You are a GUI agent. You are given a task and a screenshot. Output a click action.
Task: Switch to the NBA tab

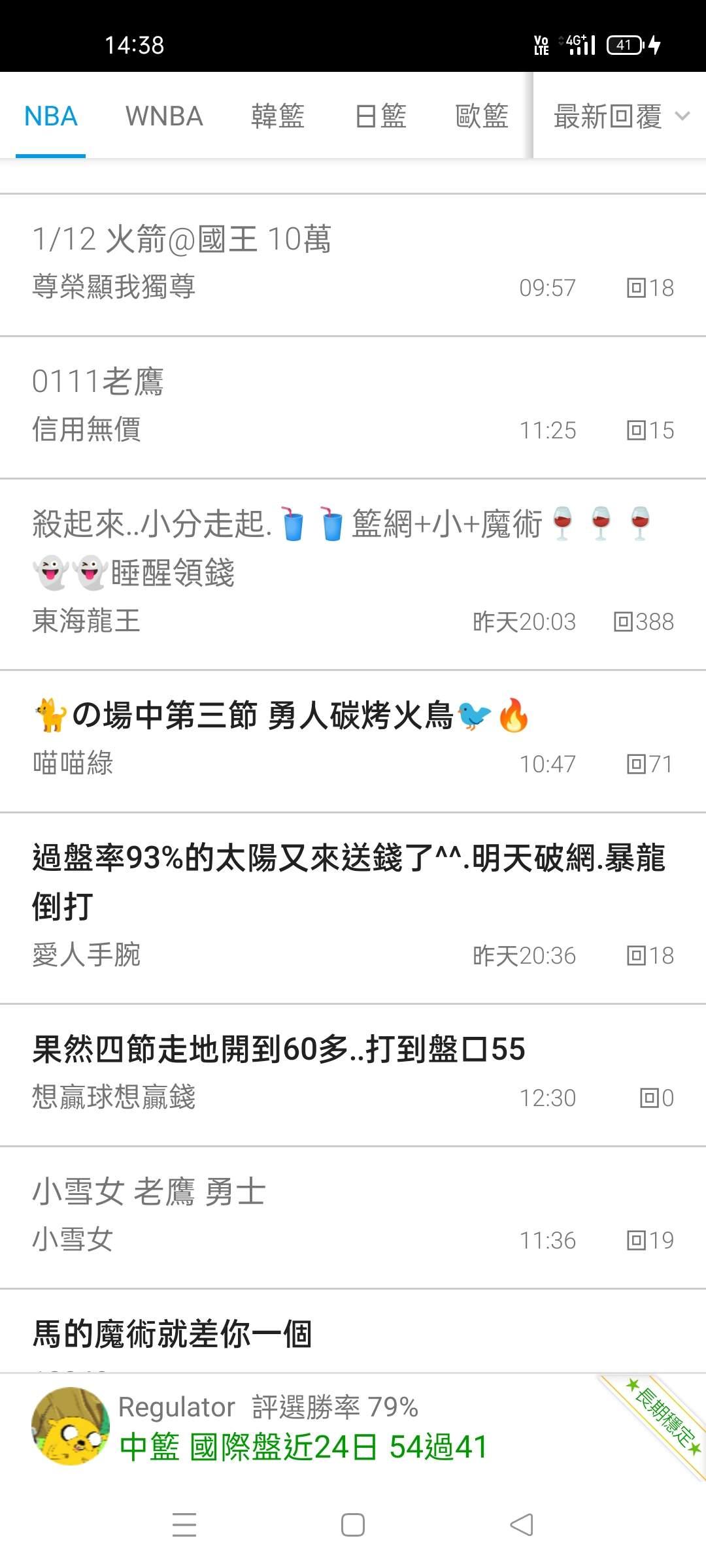point(51,116)
